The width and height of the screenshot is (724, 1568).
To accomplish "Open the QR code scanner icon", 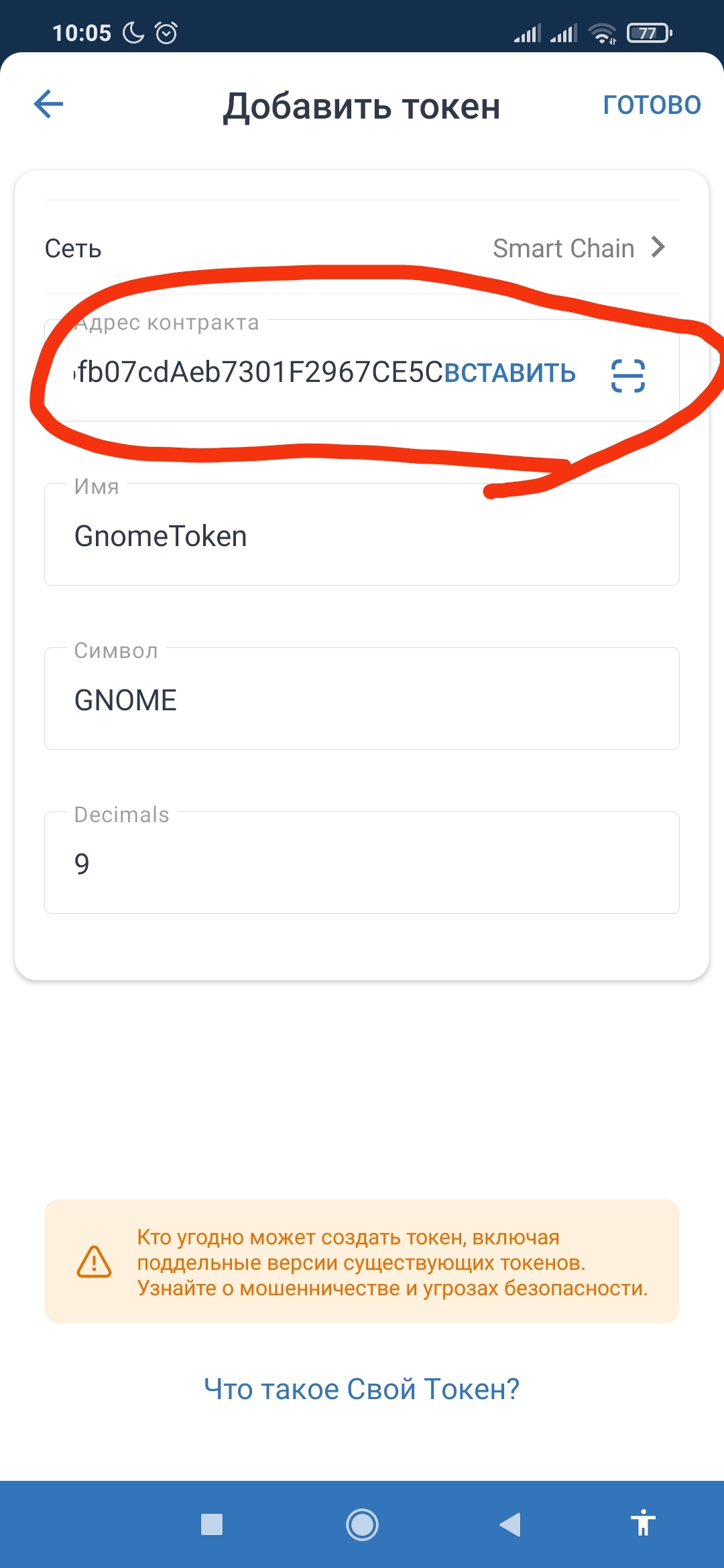I will pos(628,375).
